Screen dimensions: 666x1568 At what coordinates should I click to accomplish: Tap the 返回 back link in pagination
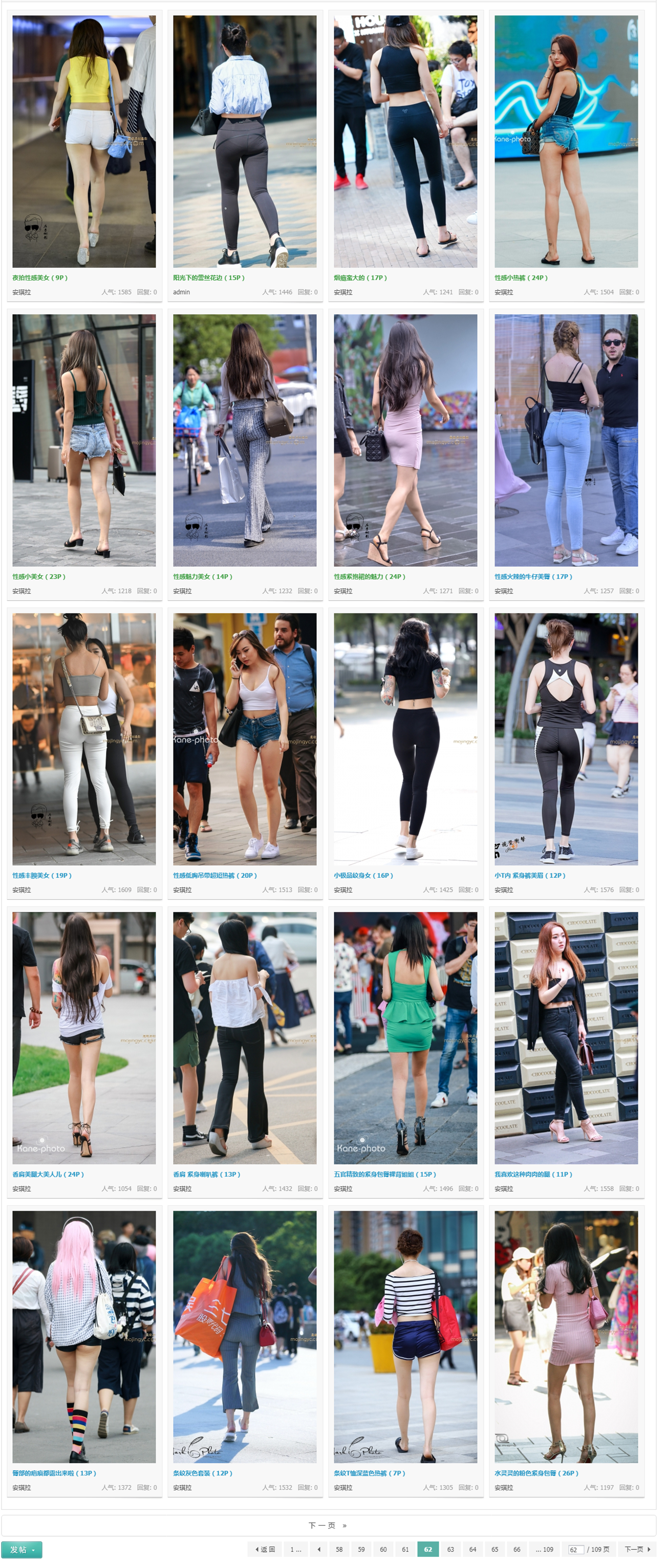[265, 1549]
